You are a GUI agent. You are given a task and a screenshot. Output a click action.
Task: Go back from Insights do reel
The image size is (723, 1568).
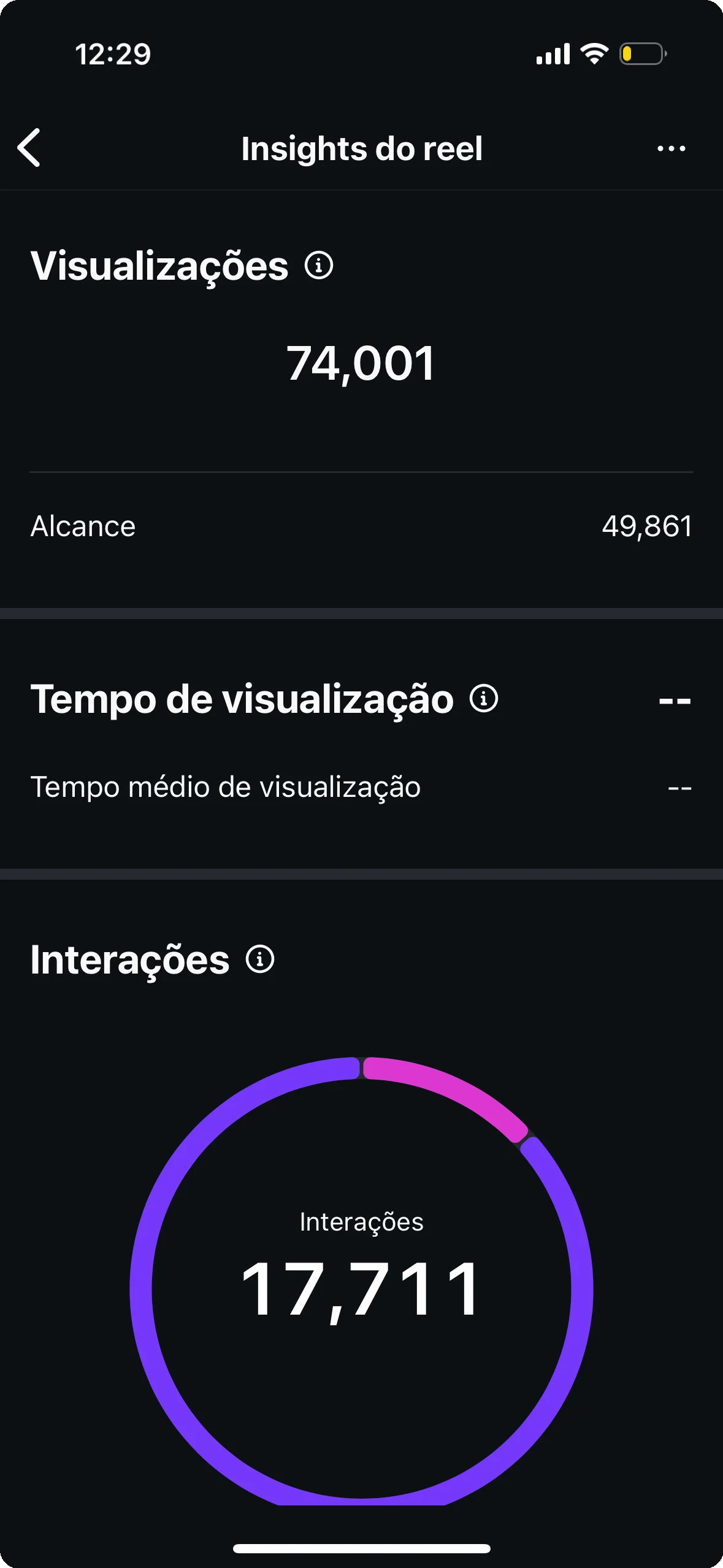(x=29, y=148)
